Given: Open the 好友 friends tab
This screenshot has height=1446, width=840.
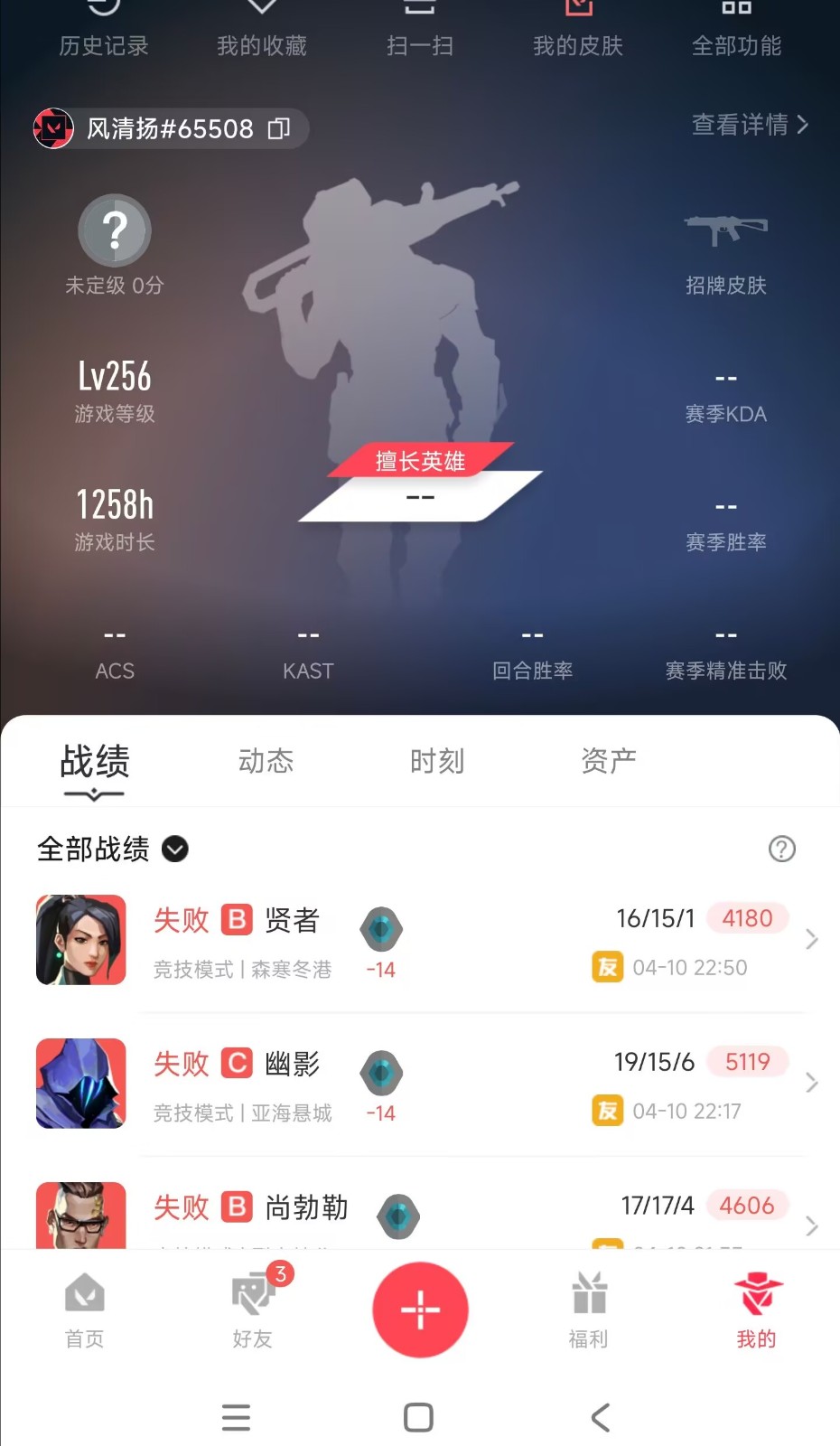Looking at the screenshot, I should [x=253, y=1310].
